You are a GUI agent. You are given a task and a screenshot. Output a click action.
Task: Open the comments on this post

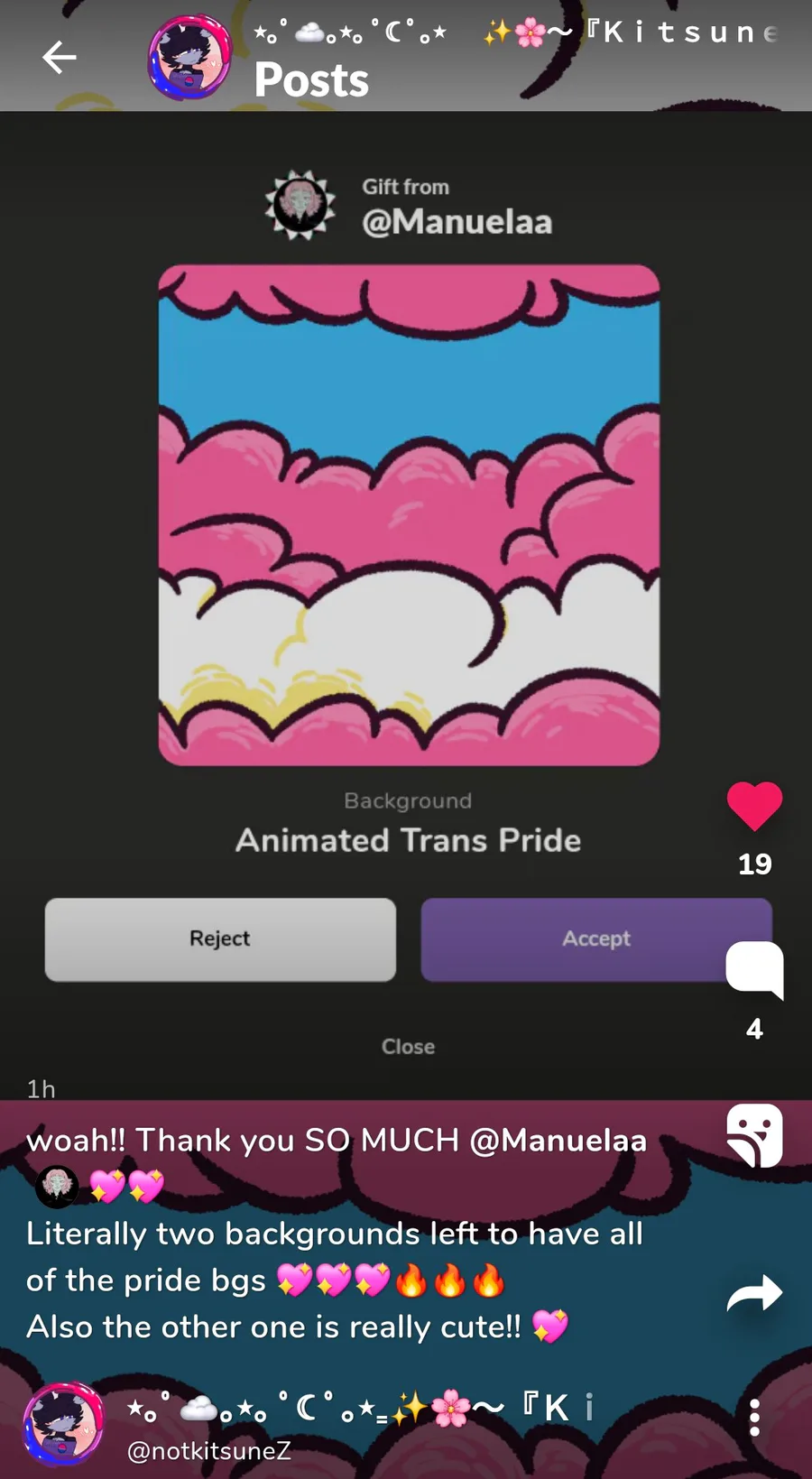754,969
